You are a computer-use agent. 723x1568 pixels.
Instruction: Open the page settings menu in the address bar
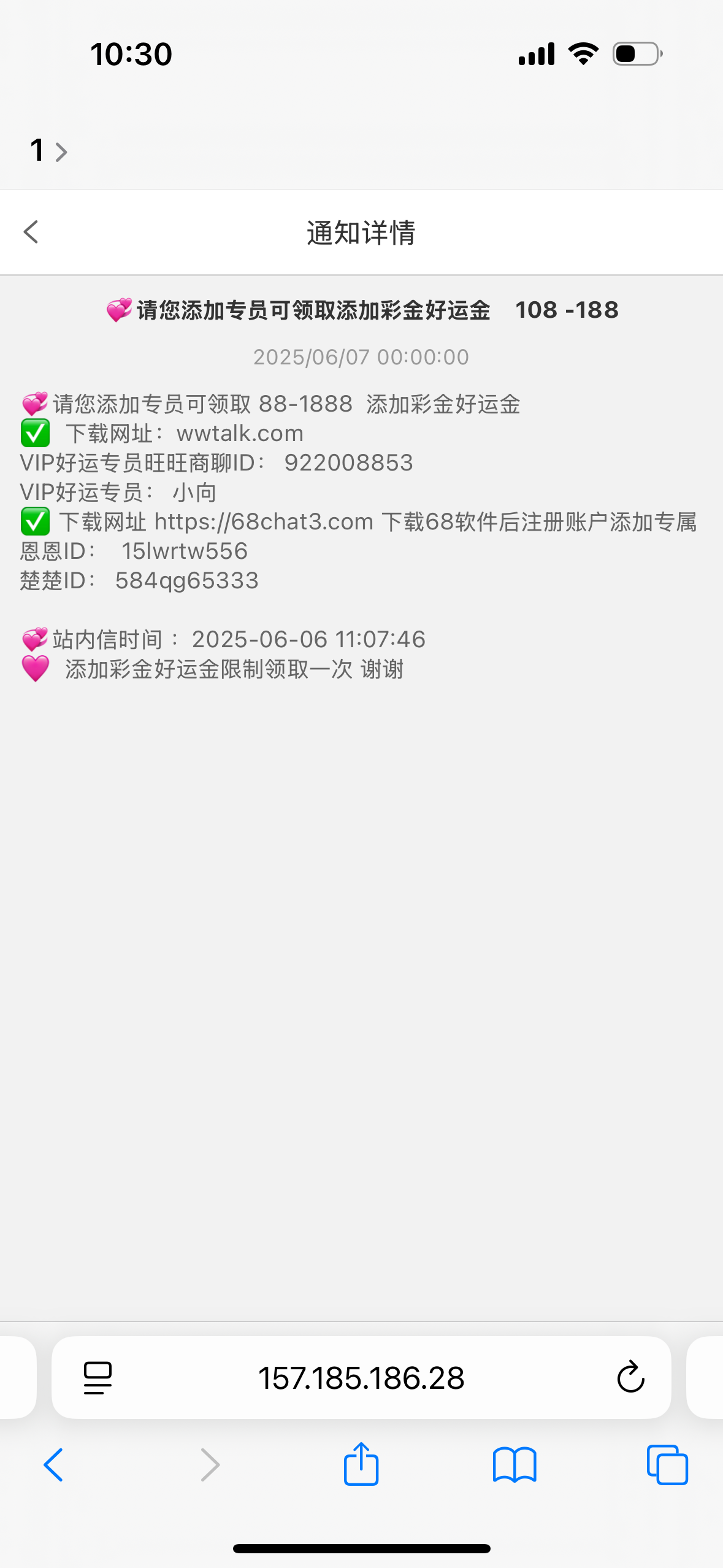(x=98, y=1378)
